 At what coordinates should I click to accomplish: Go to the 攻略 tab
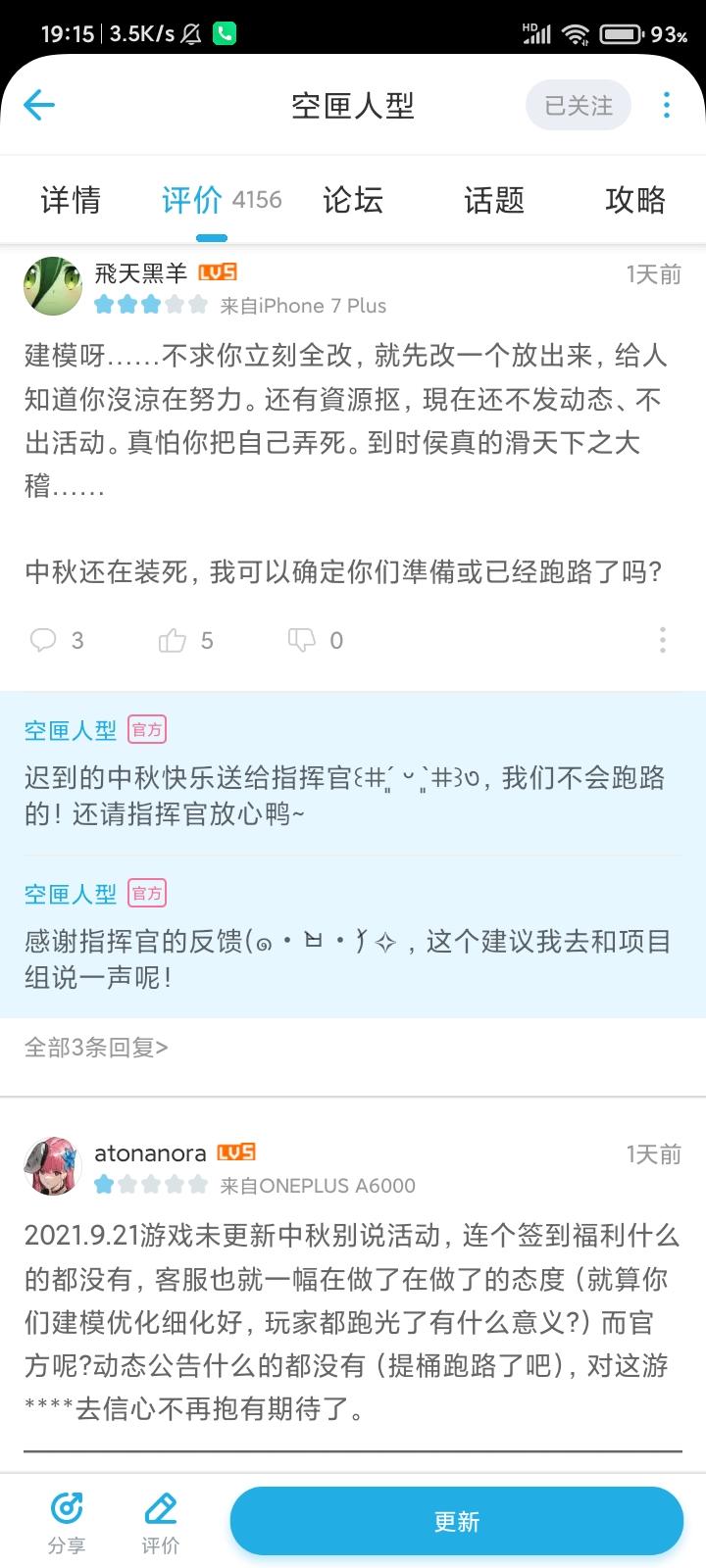coord(635,200)
